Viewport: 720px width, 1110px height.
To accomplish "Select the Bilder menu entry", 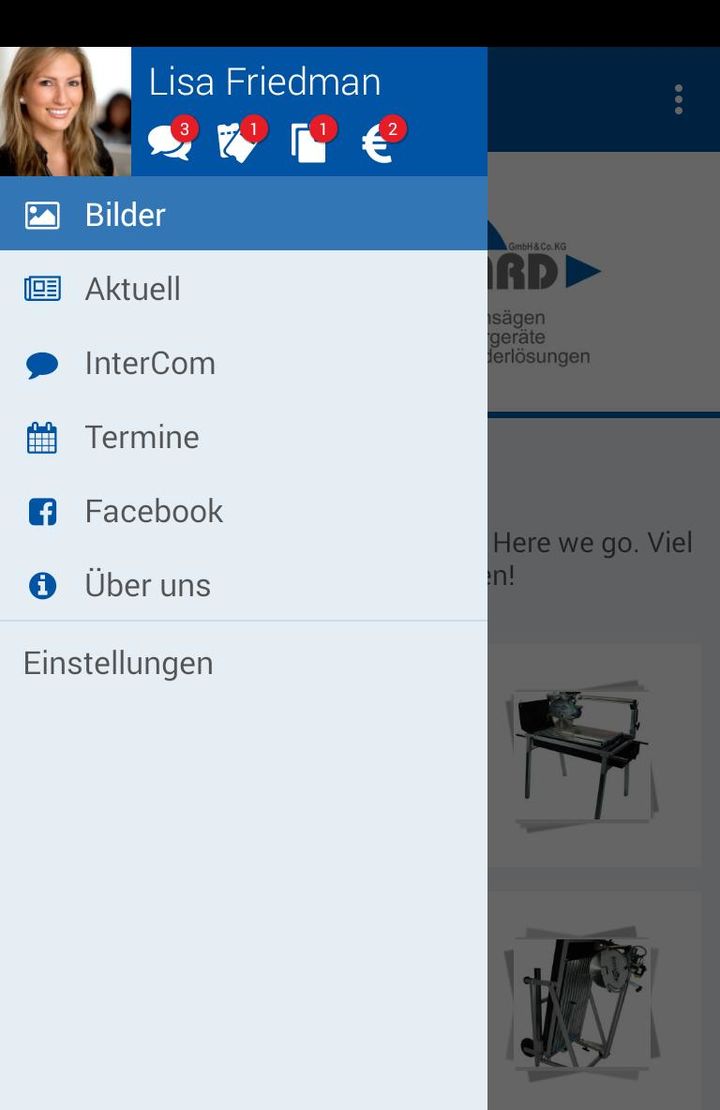I will click(x=125, y=214).
